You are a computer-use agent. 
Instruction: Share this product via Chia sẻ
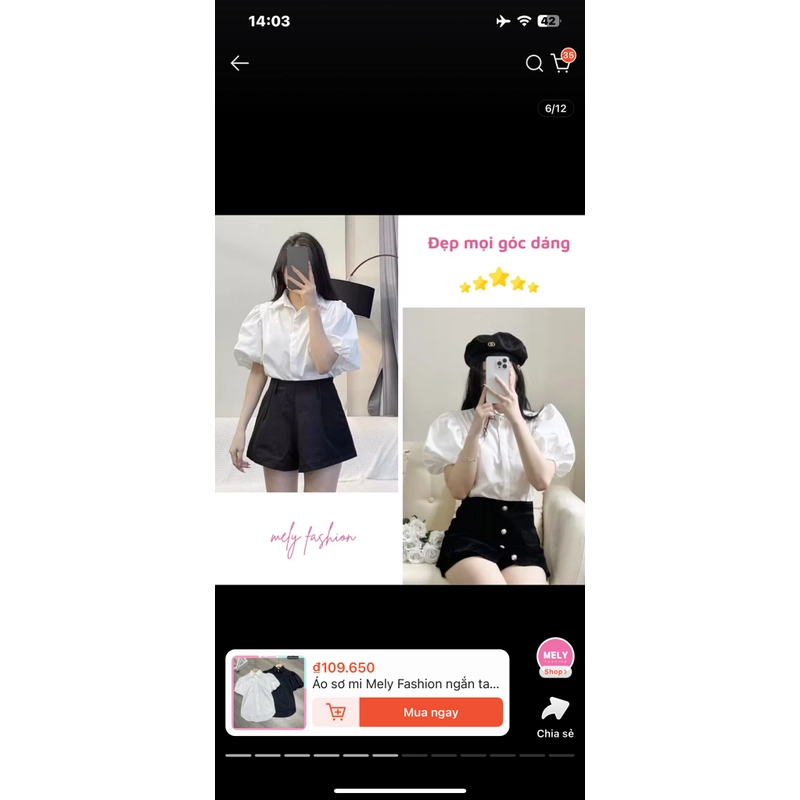(x=555, y=717)
